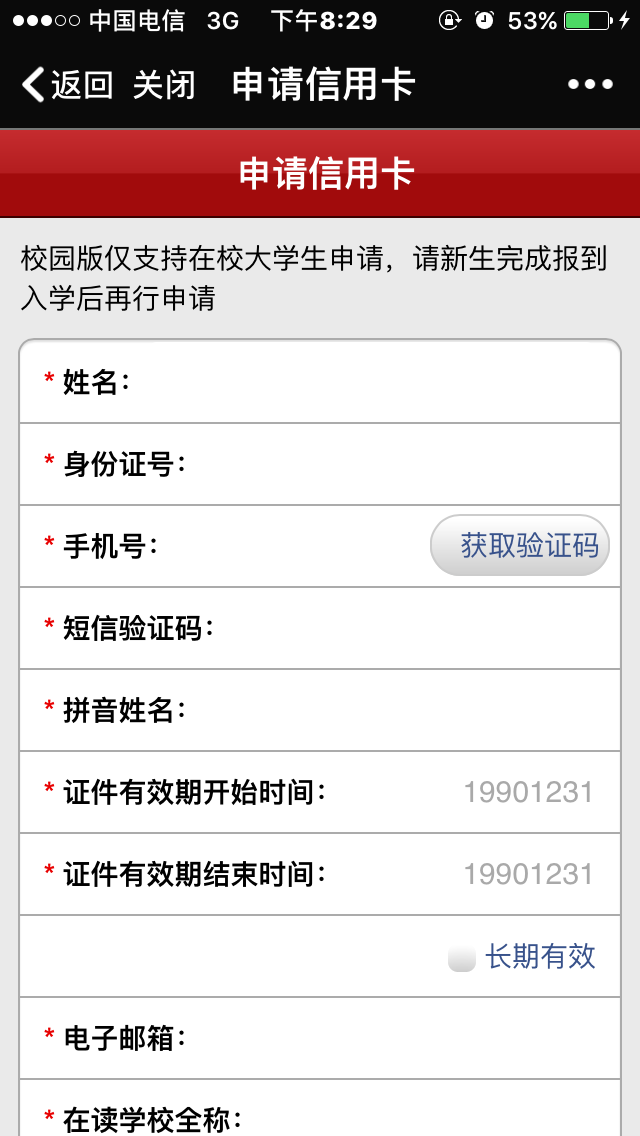Open the three-dot overflow menu

pyautogui.click(x=590, y=85)
